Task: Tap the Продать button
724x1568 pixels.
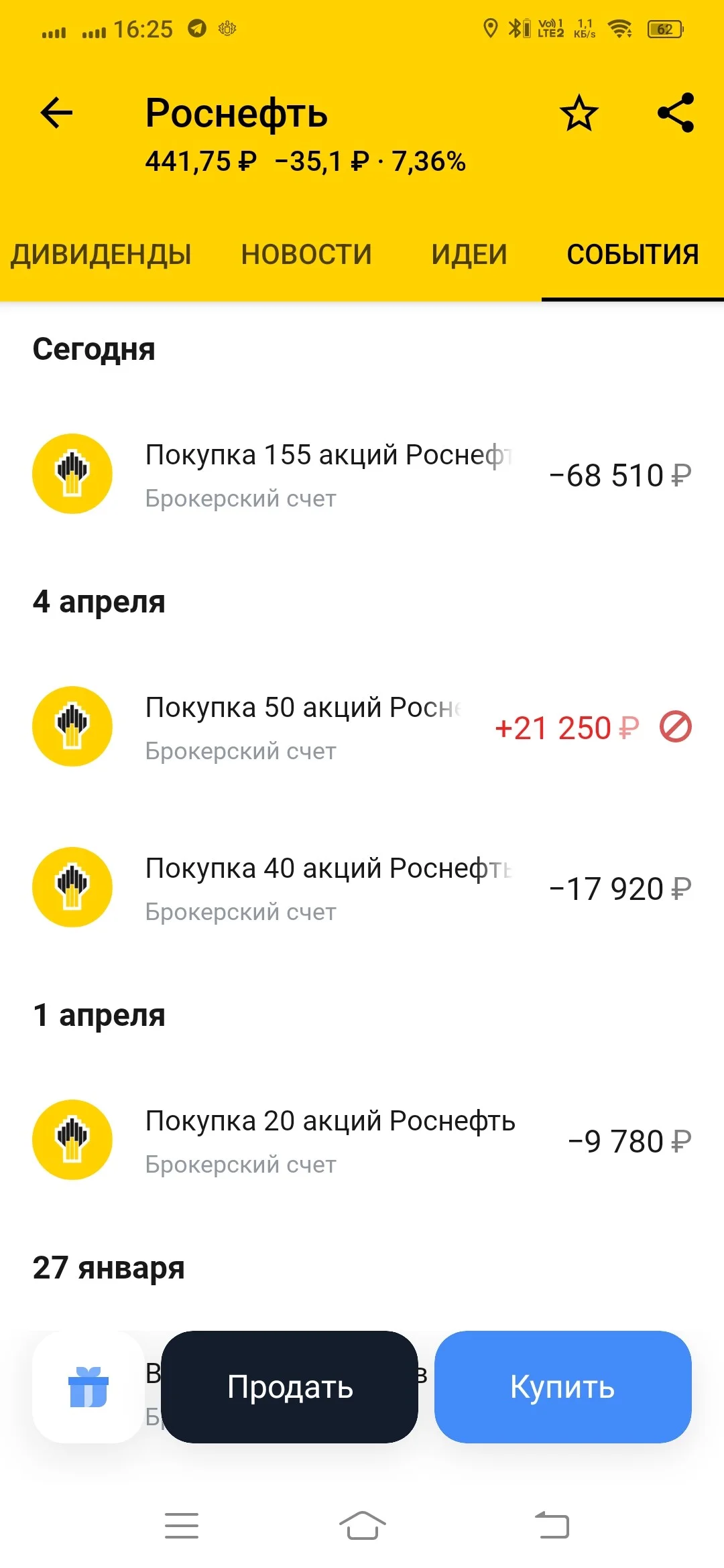Action: [290, 1386]
